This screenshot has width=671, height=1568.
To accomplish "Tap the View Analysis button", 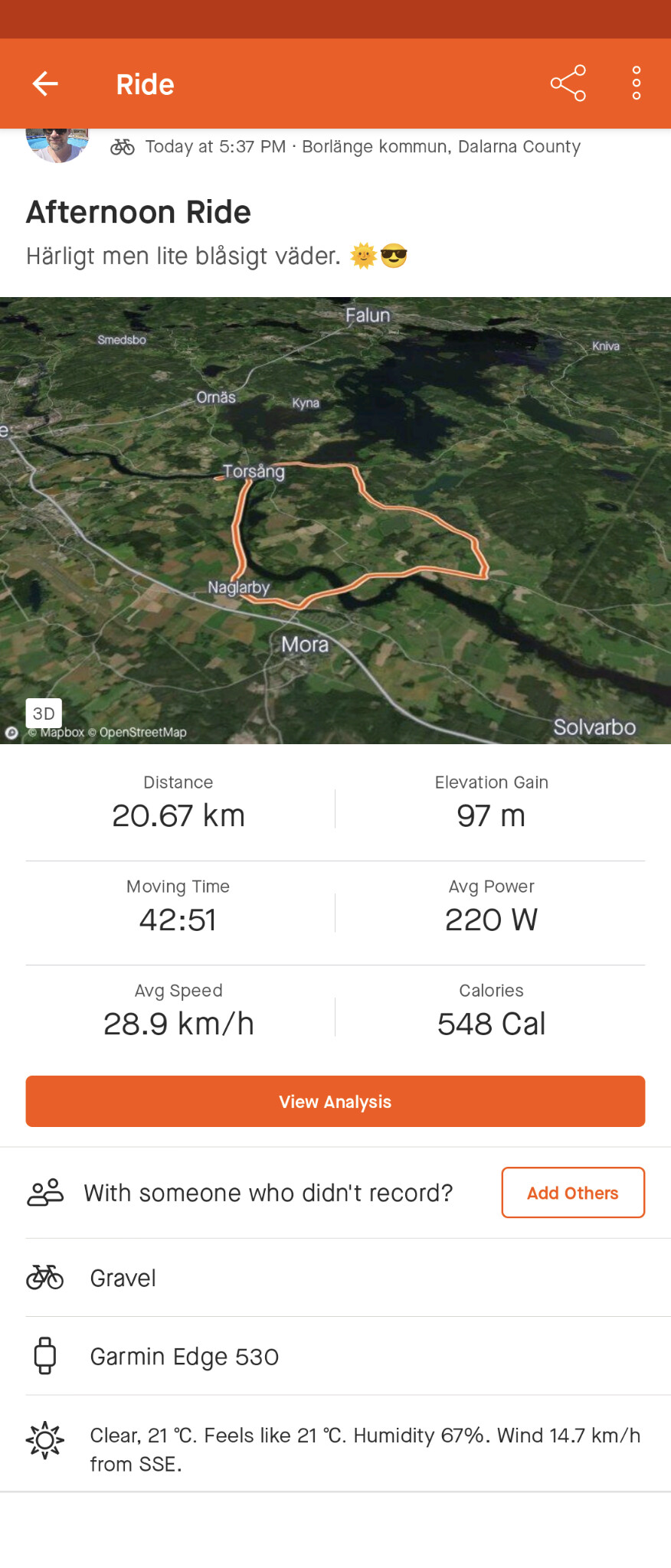I will click(335, 1101).
